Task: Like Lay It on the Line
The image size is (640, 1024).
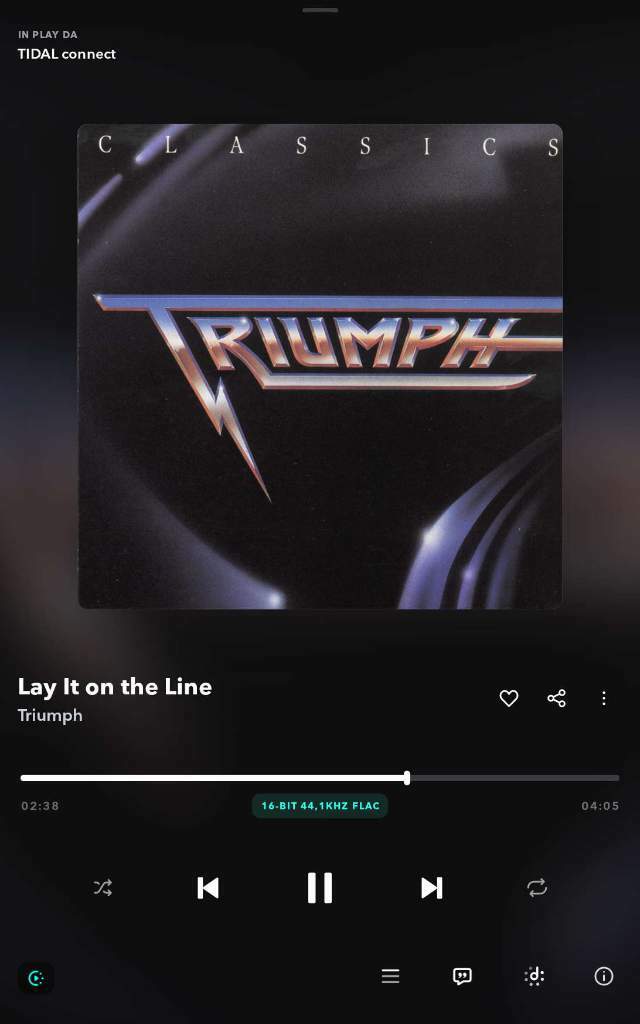Action: pos(509,699)
